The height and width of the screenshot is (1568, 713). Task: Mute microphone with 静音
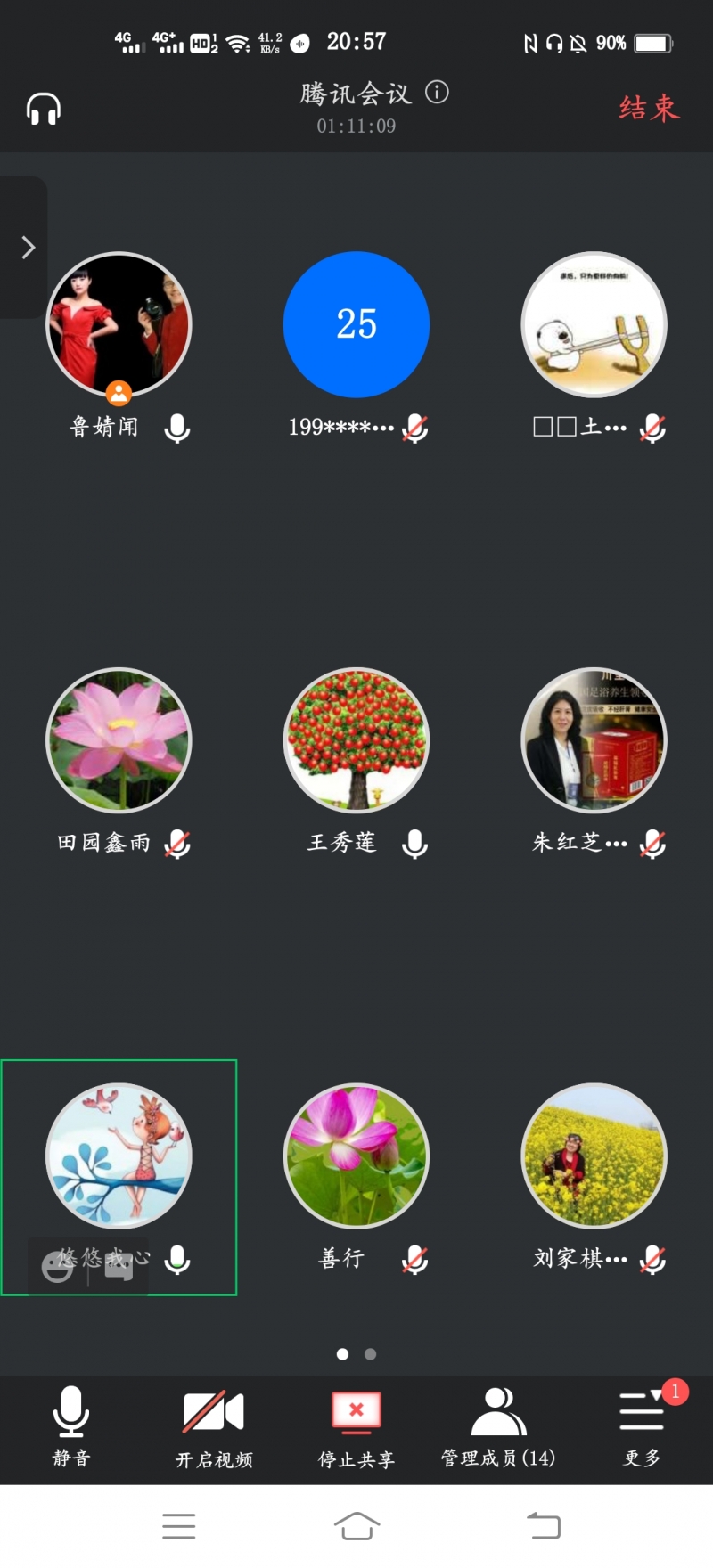(x=70, y=1426)
